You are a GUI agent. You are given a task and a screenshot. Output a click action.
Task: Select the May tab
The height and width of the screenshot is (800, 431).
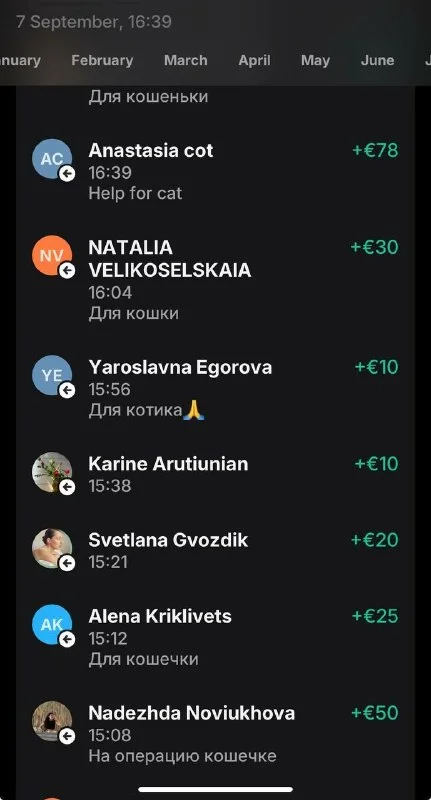(315, 60)
